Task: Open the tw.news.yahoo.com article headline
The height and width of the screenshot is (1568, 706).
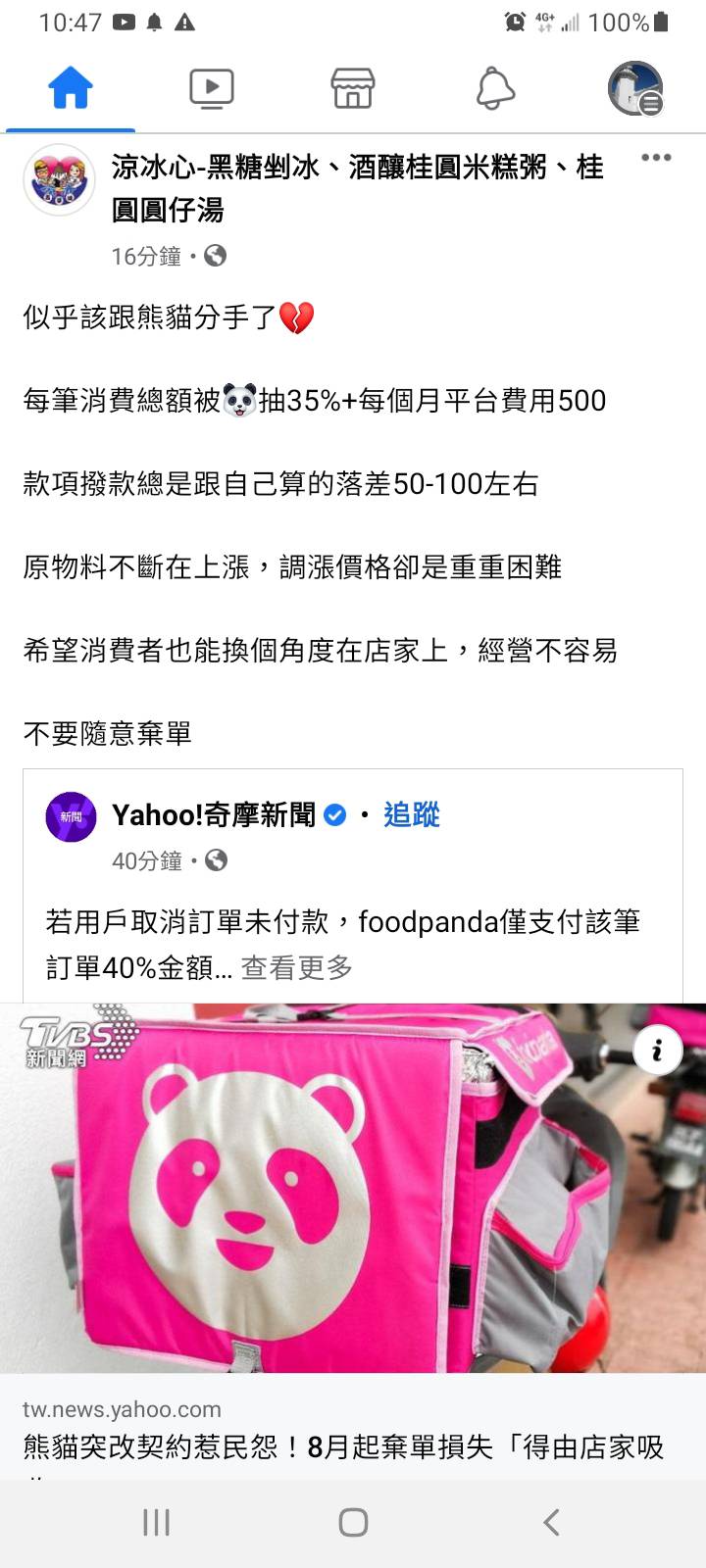Action: tap(343, 1446)
